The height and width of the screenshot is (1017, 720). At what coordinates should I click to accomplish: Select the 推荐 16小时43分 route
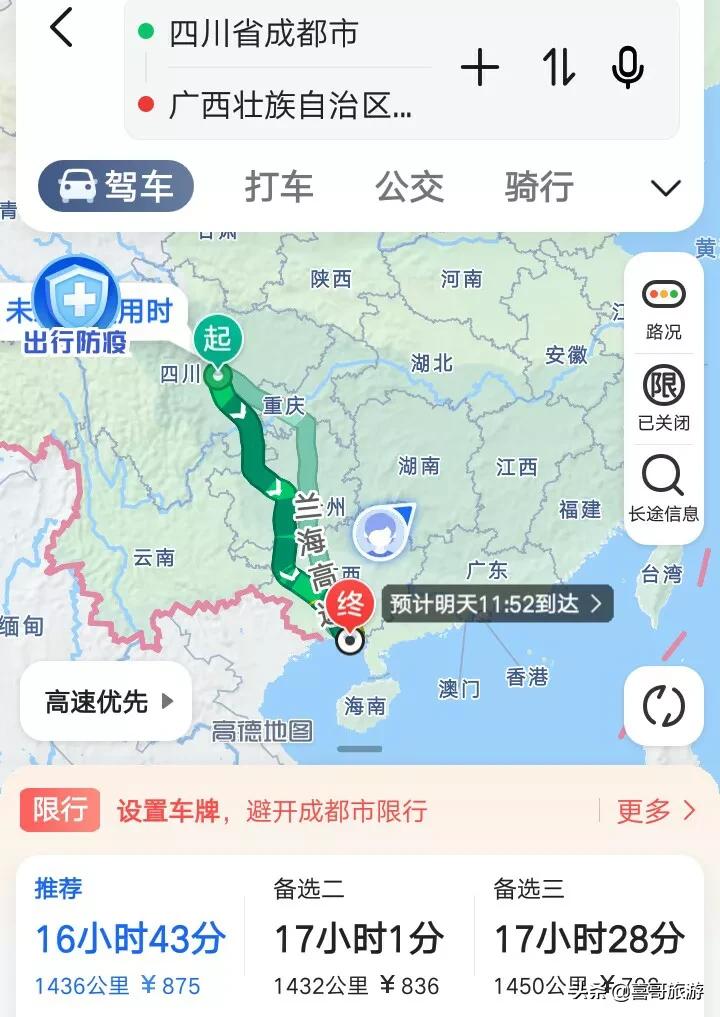pos(130,937)
